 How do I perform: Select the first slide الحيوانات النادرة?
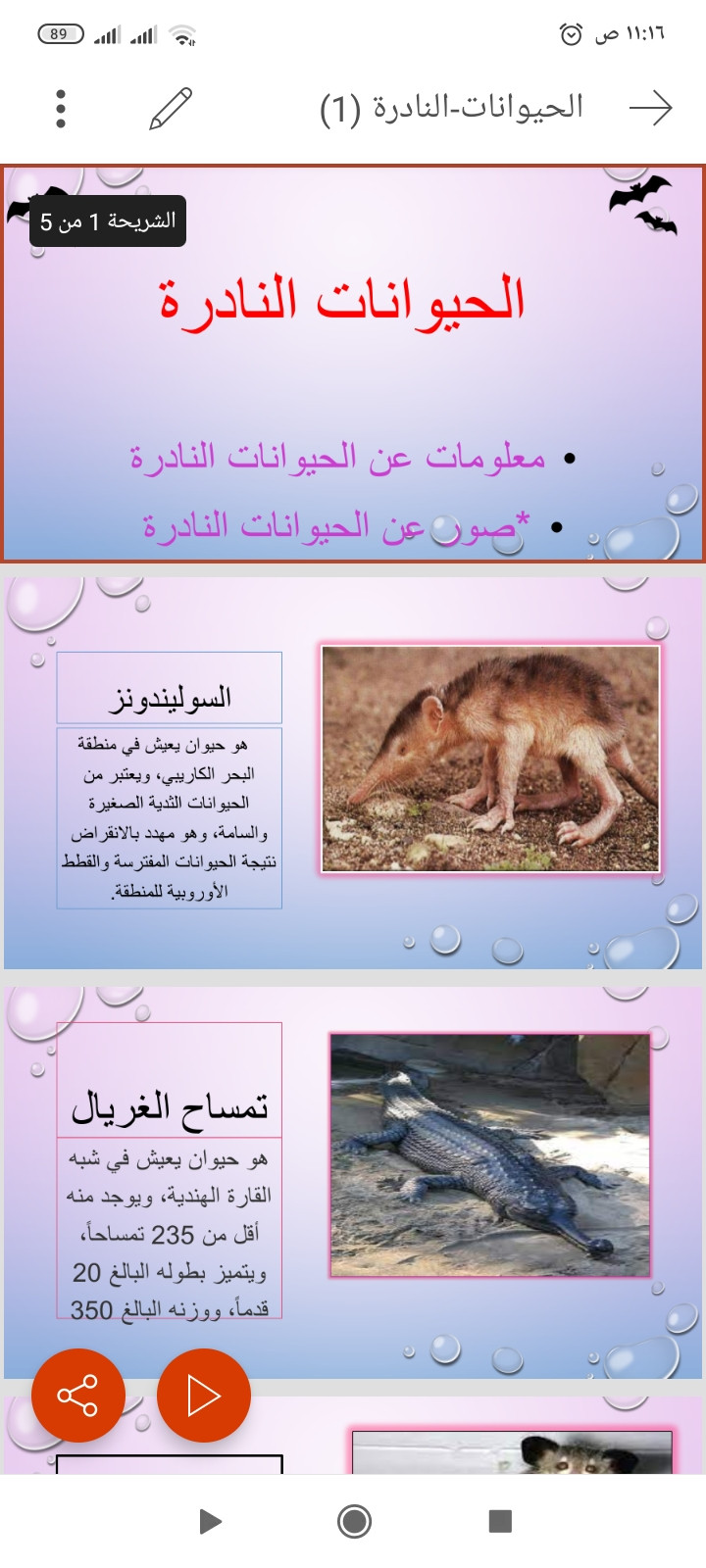[x=353, y=363]
